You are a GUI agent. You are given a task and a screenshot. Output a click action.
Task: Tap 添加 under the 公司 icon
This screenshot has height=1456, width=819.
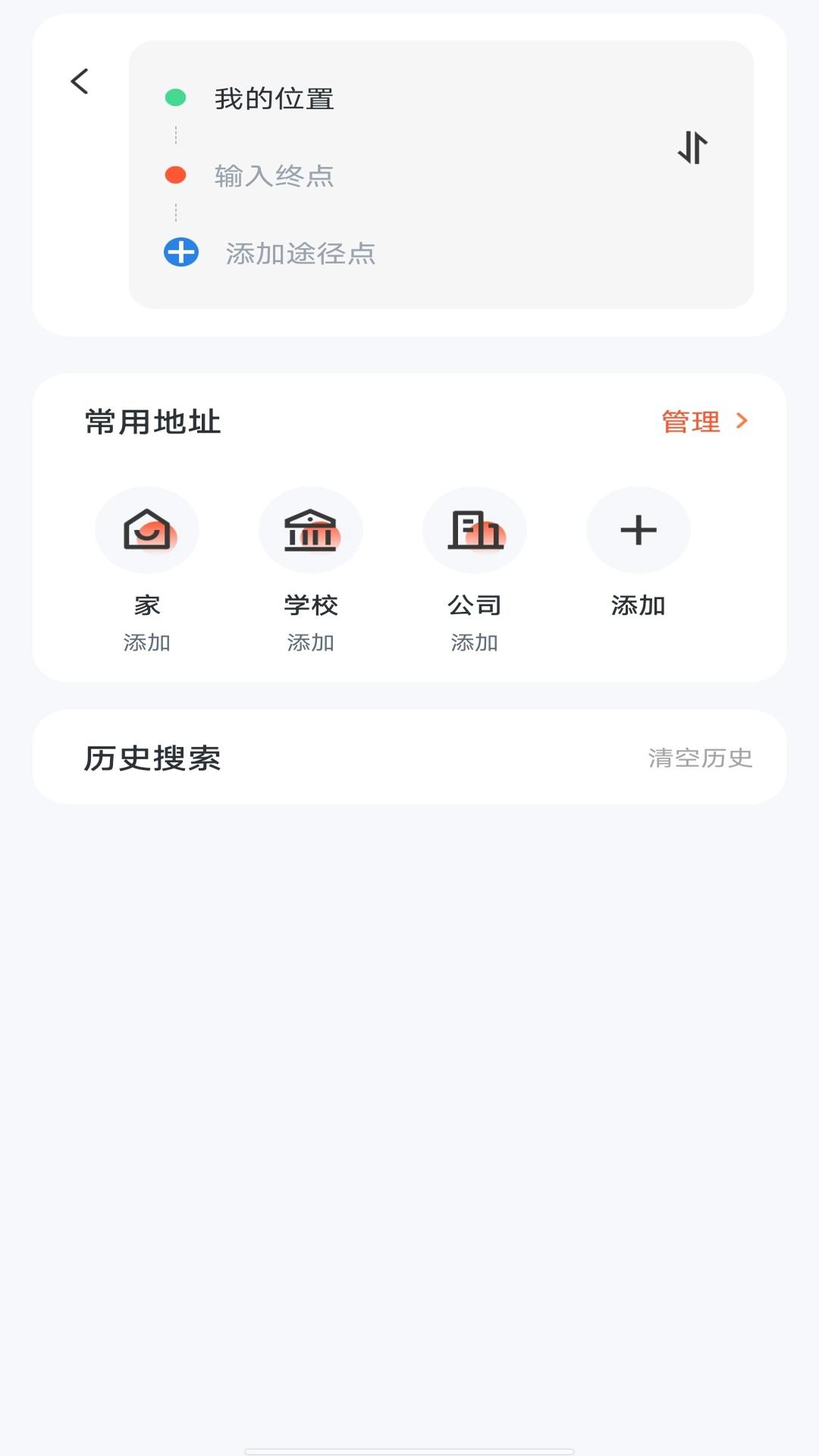click(475, 643)
